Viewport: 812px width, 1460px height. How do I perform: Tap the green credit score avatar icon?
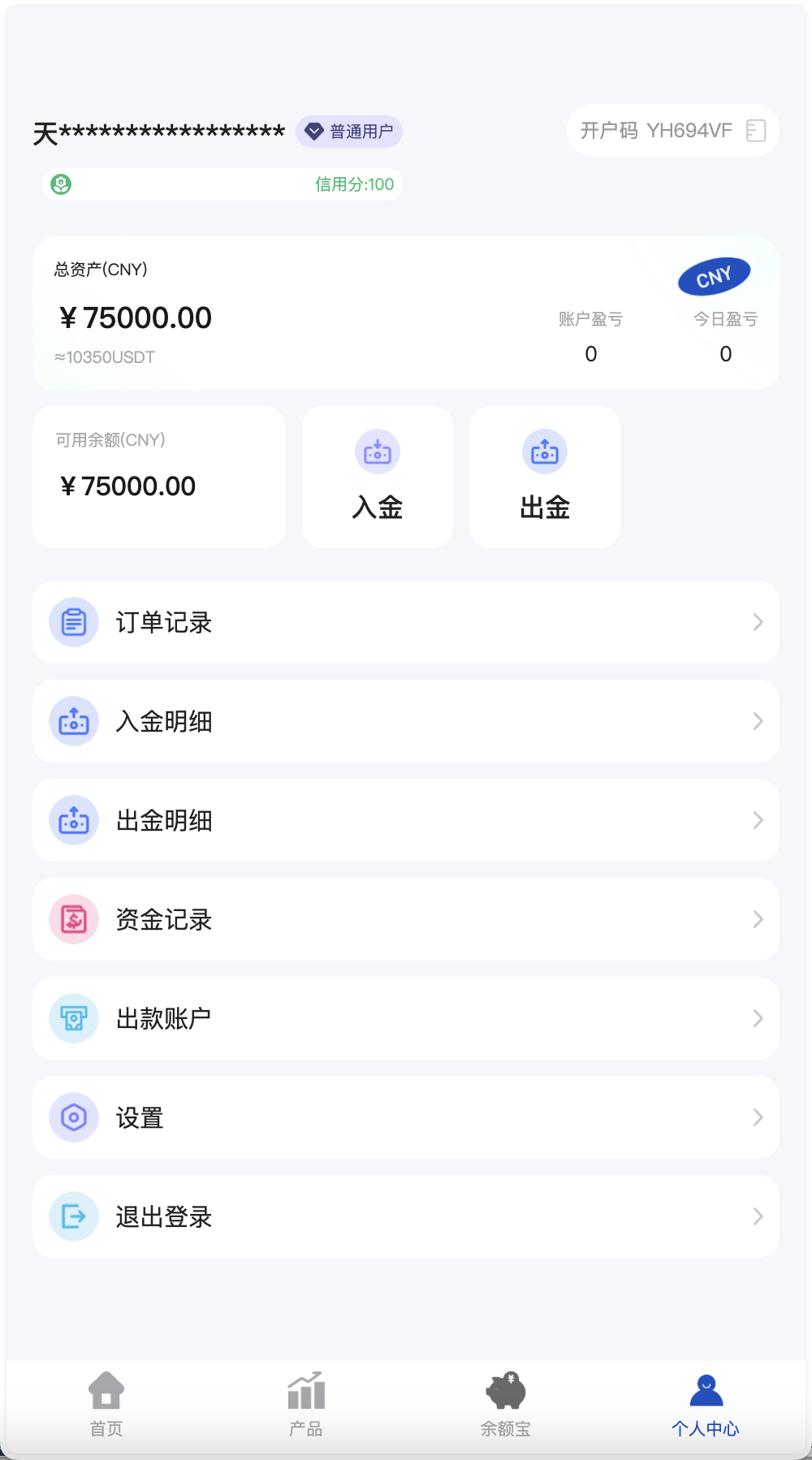pos(63,184)
